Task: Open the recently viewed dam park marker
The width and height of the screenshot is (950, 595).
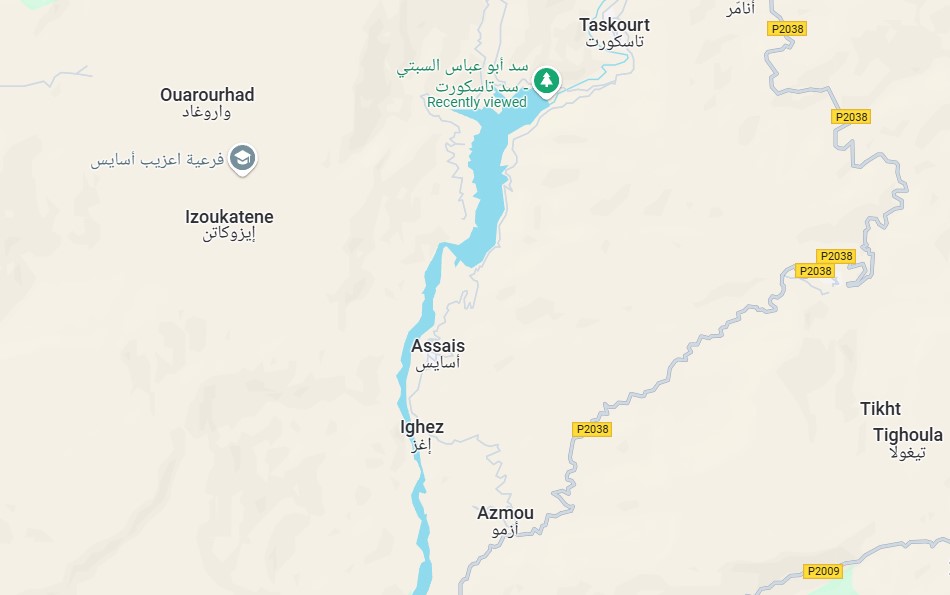Action: pyautogui.click(x=545, y=80)
